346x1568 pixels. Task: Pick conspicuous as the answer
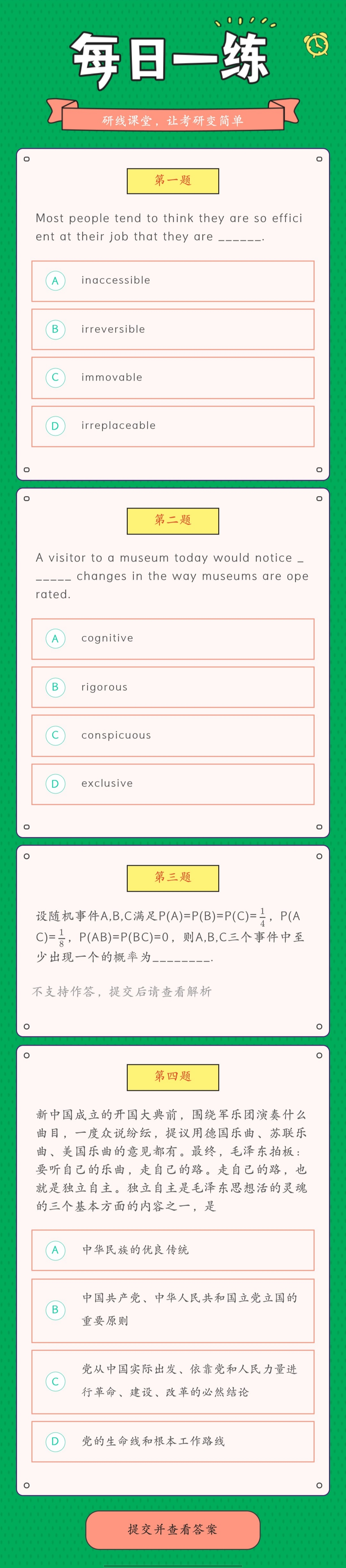click(172, 735)
